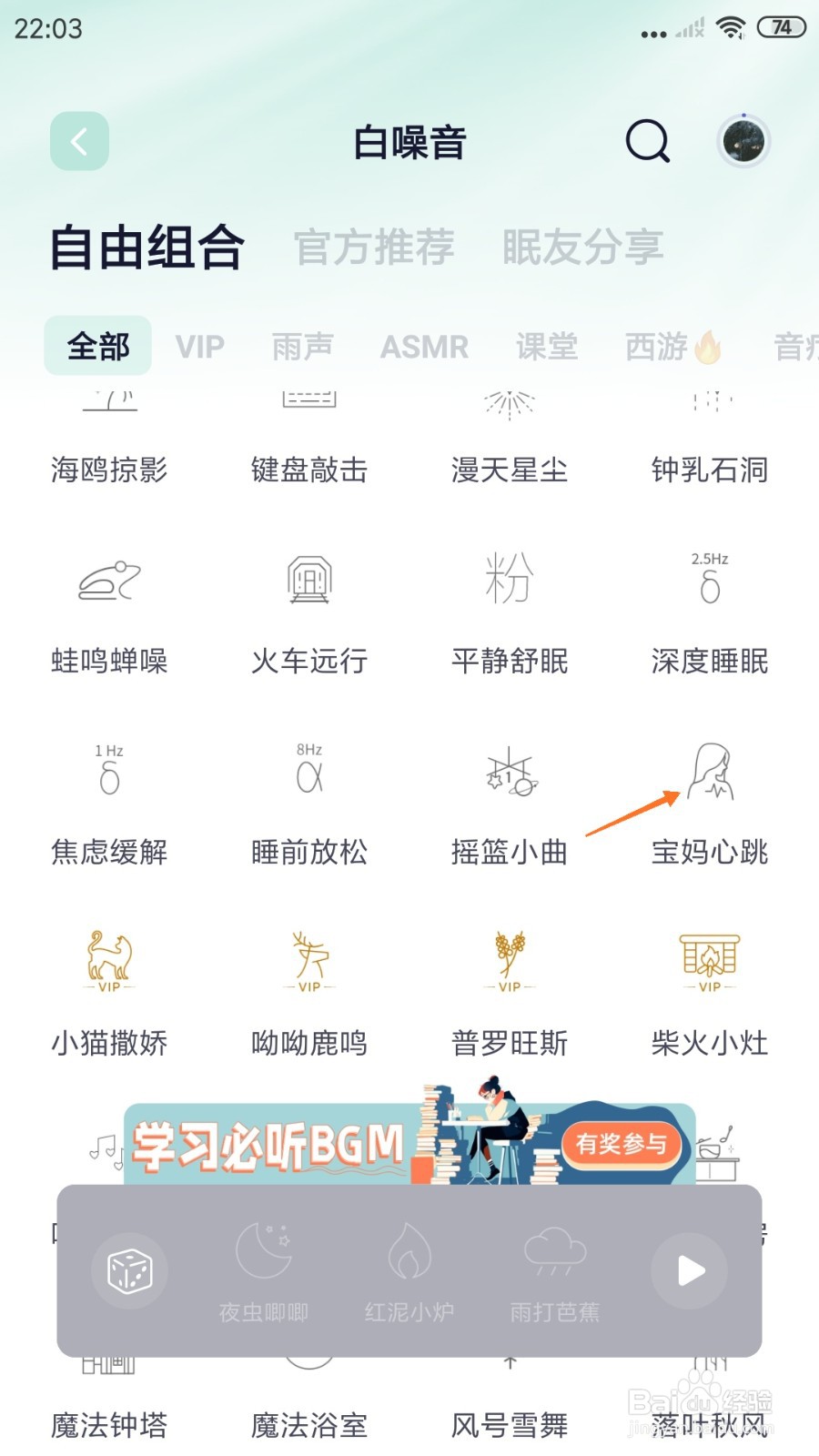Viewport: 819px width, 1456px height.
Task: Open the ASMR sound category
Action: click(424, 346)
